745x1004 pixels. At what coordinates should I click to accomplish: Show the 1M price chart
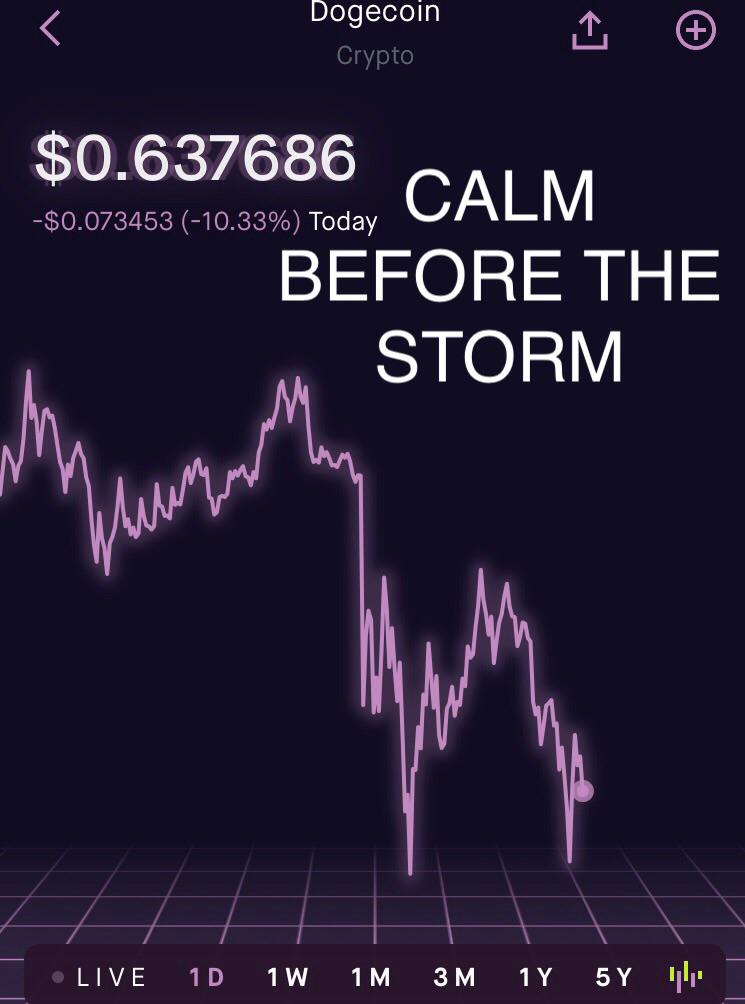click(371, 977)
